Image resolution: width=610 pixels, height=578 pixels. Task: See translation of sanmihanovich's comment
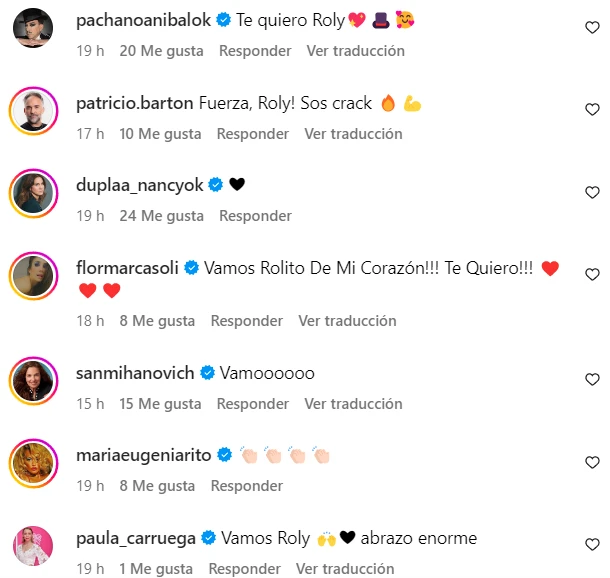(x=353, y=404)
